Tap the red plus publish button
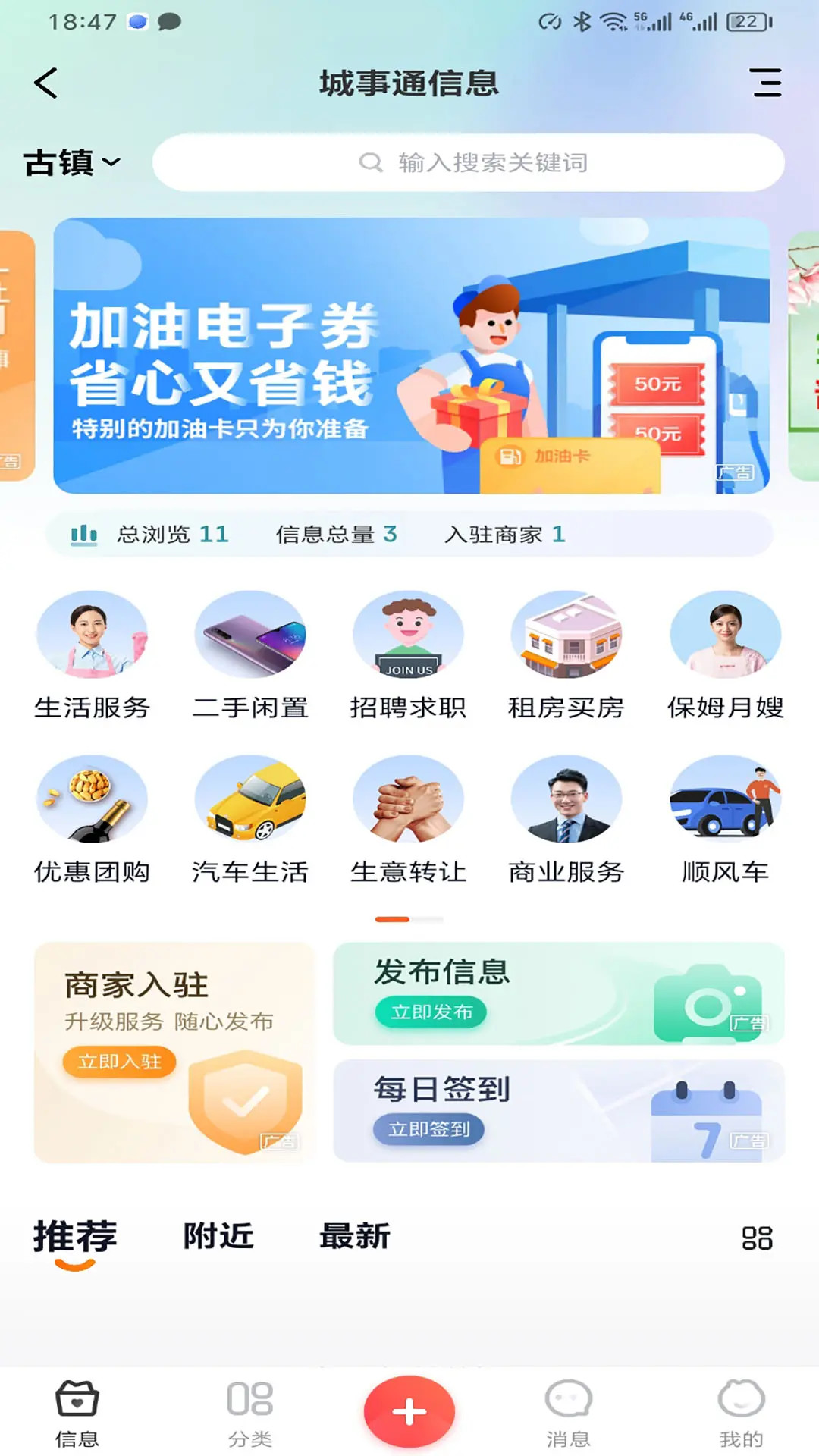 [409, 1407]
